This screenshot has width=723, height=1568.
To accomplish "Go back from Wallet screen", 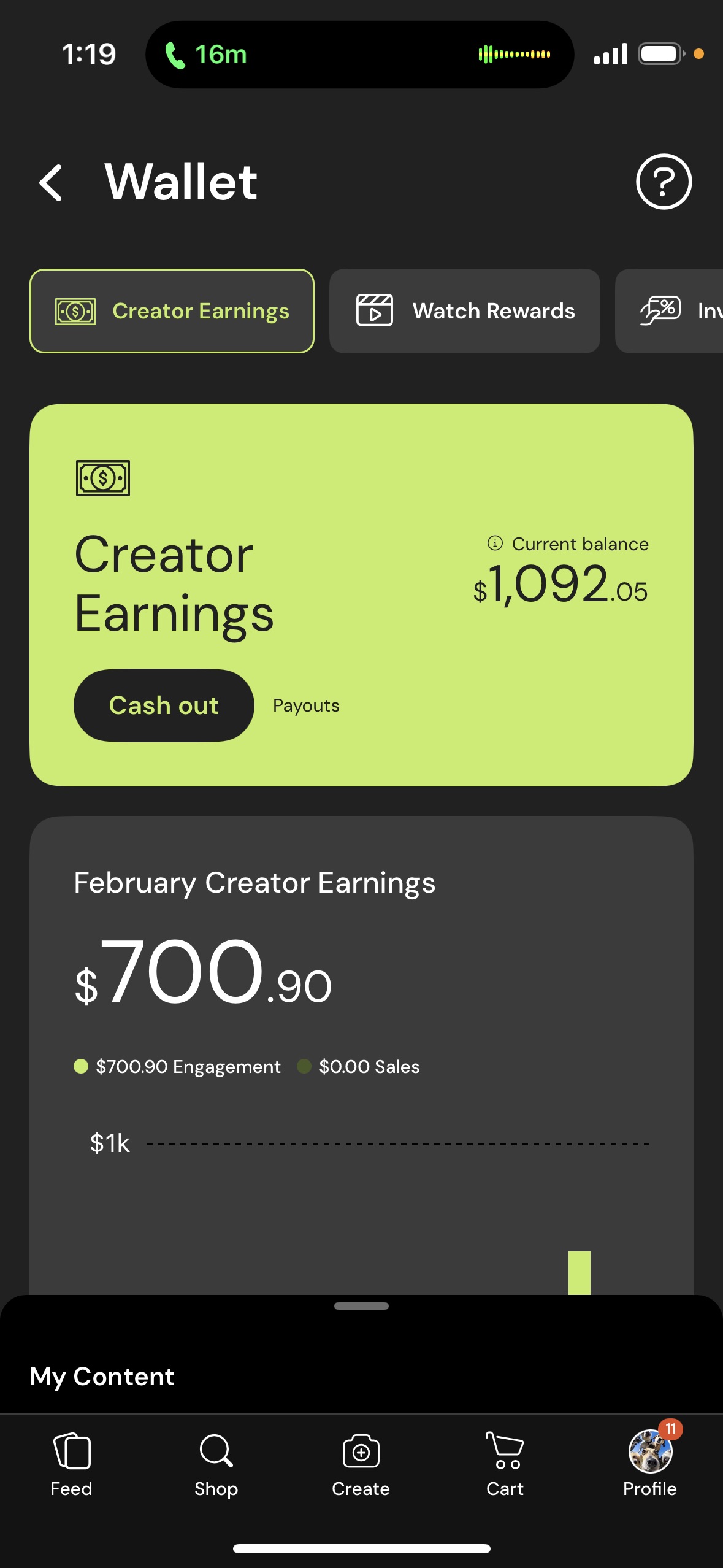I will point(50,182).
